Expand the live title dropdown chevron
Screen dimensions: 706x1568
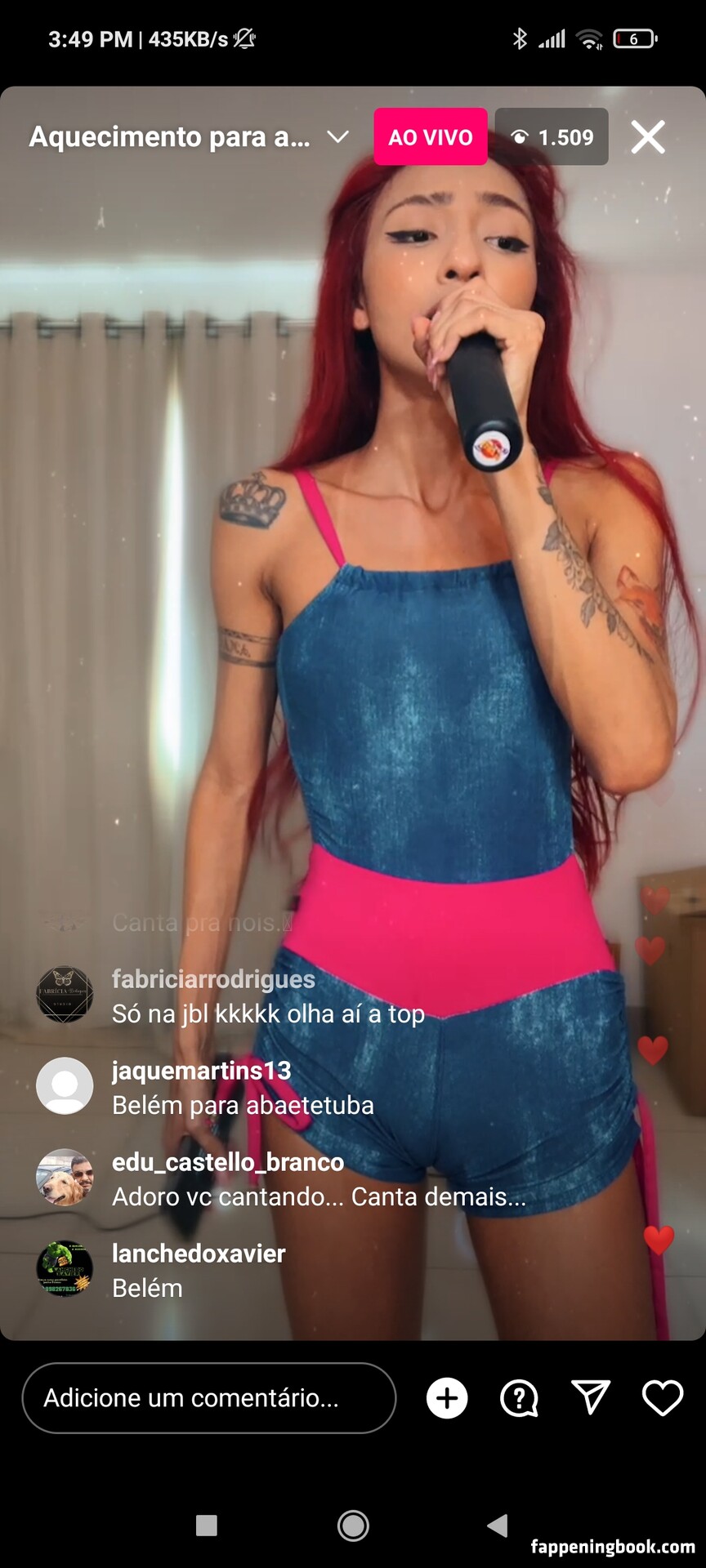click(338, 137)
